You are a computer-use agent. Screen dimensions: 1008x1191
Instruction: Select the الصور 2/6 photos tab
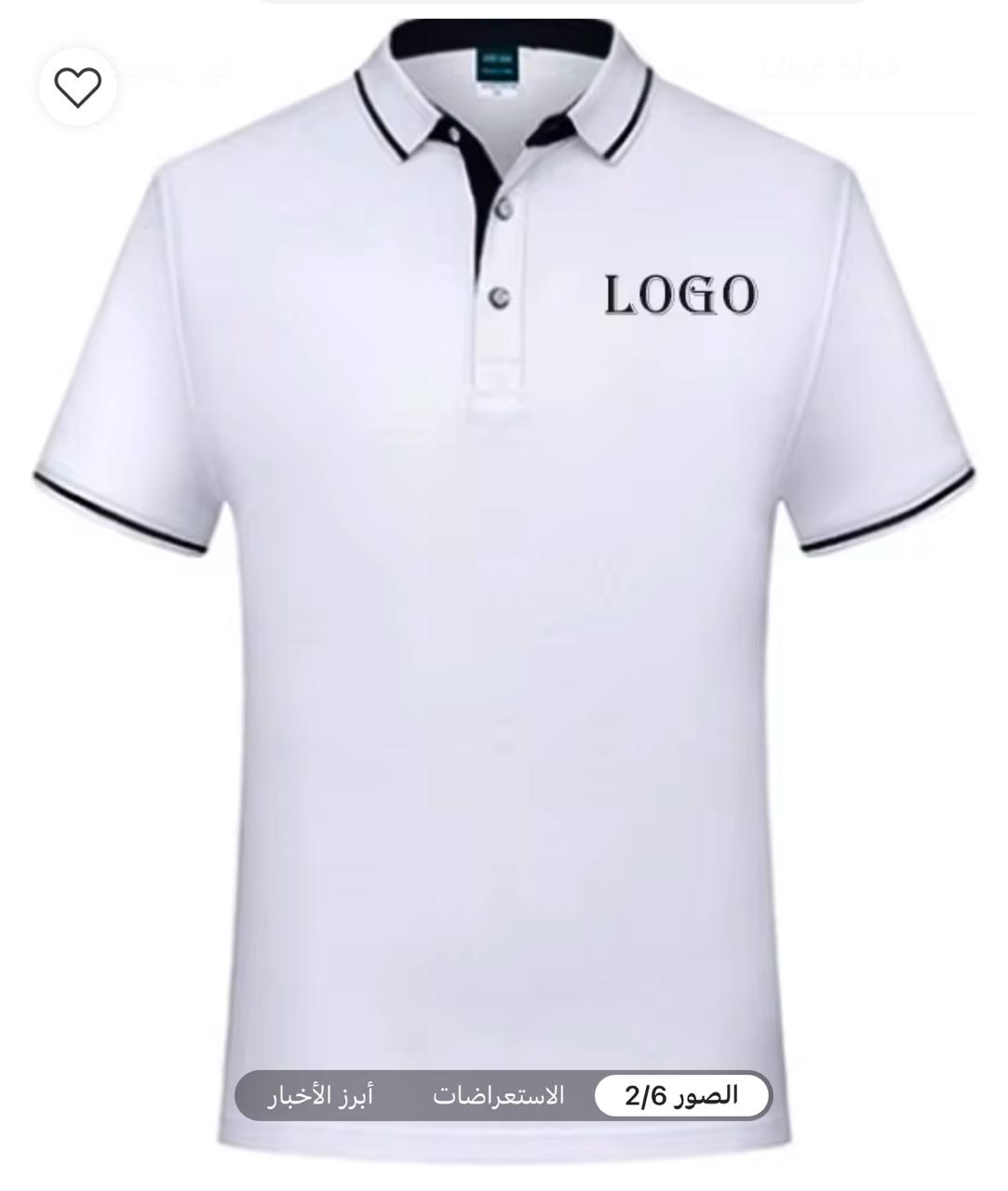point(682,1095)
